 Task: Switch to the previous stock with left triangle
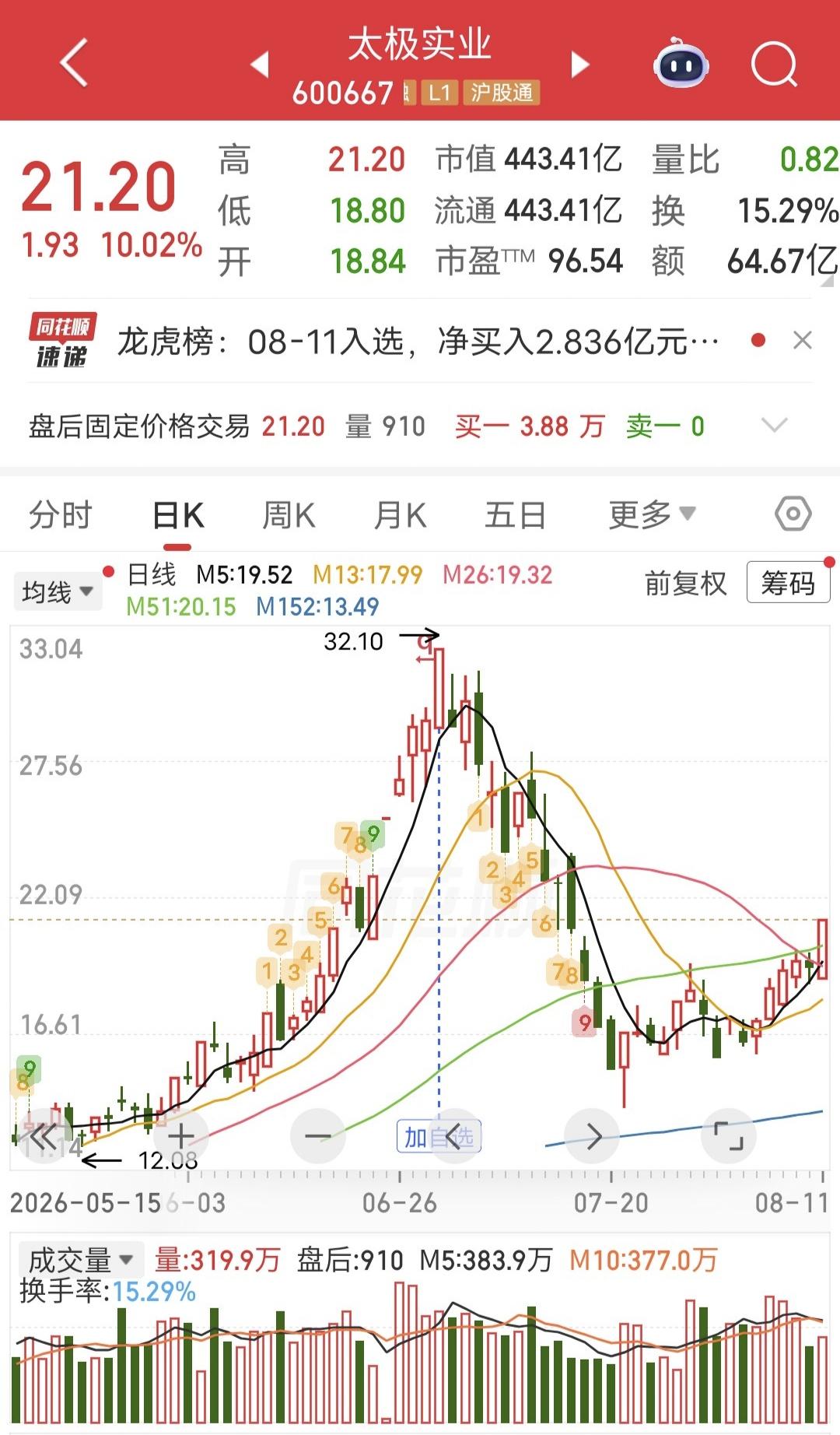(x=260, y=64)
